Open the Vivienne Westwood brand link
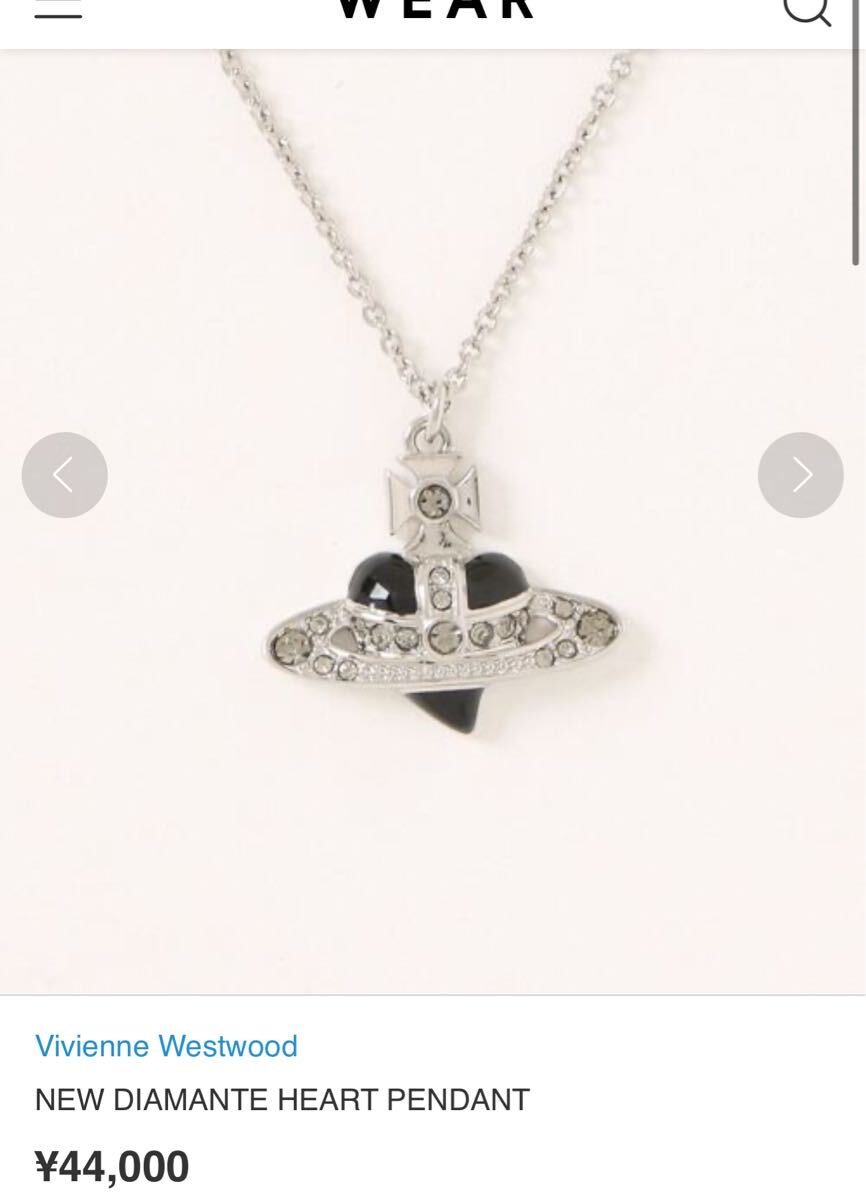 [166, 1046]
